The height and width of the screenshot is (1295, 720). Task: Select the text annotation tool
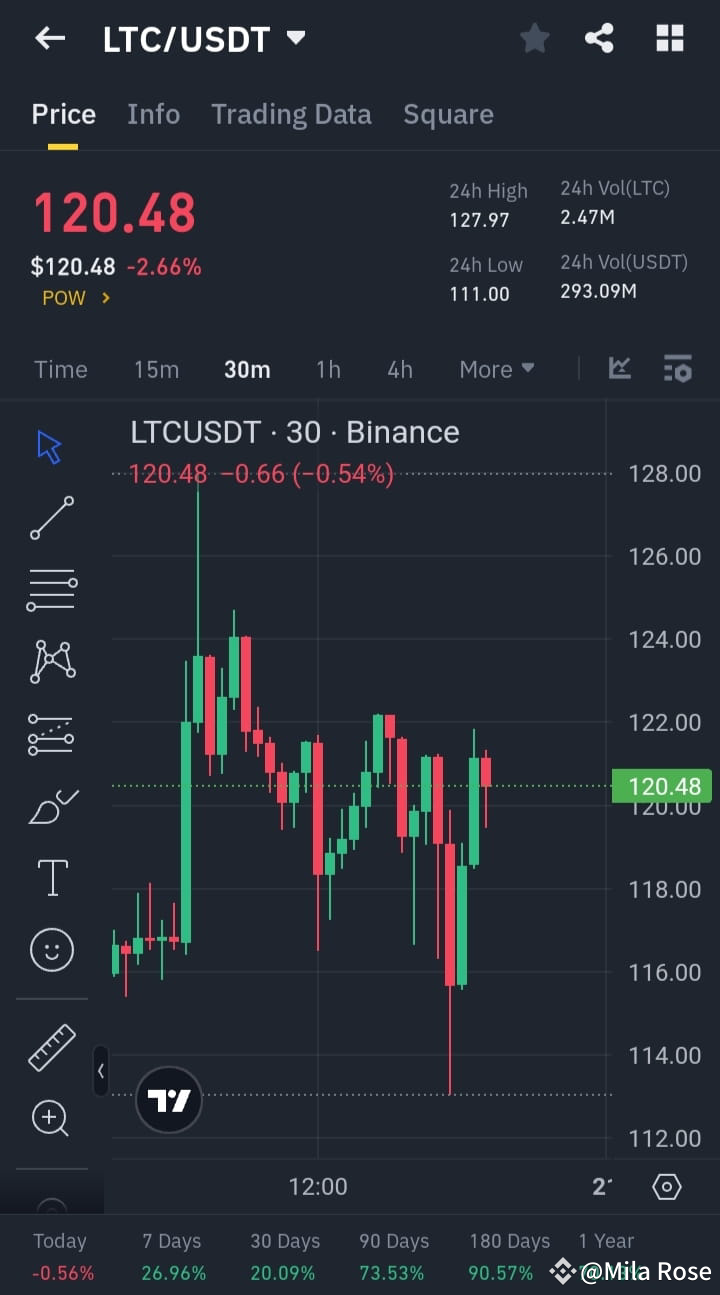pos(50,877)
